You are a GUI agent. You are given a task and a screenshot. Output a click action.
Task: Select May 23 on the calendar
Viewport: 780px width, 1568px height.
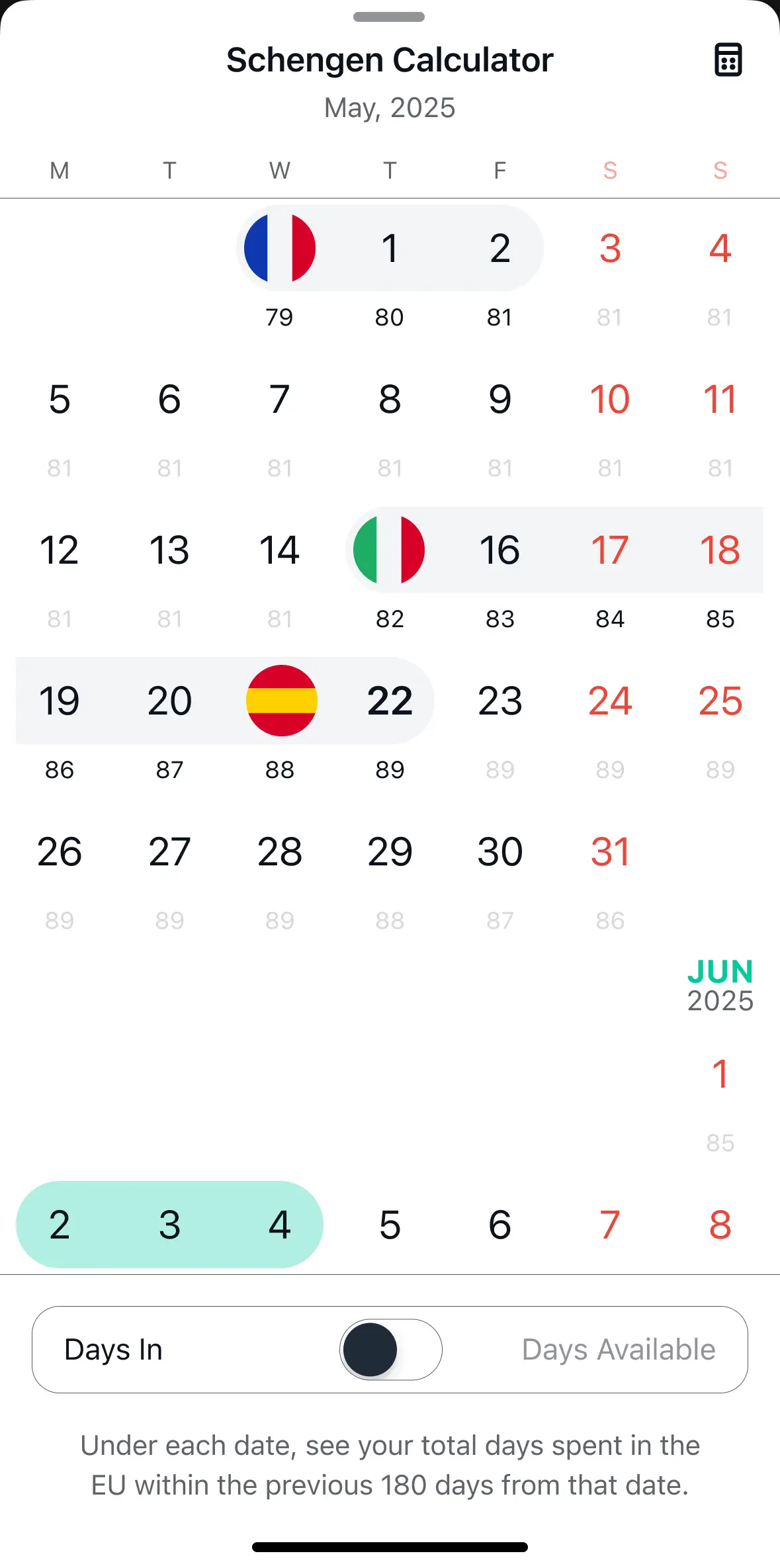pyautogui.click(x=499, y=701)
